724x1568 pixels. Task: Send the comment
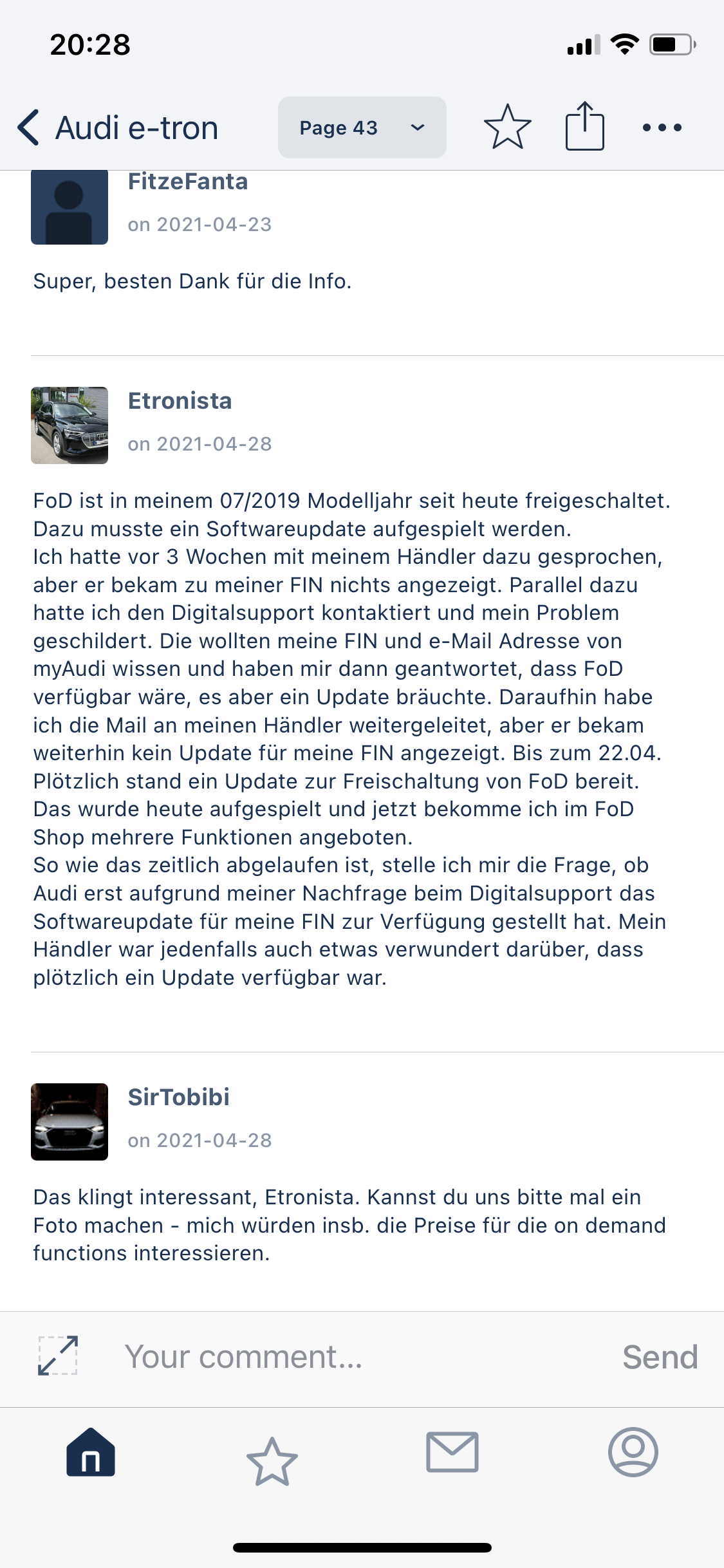point(660,1357)
